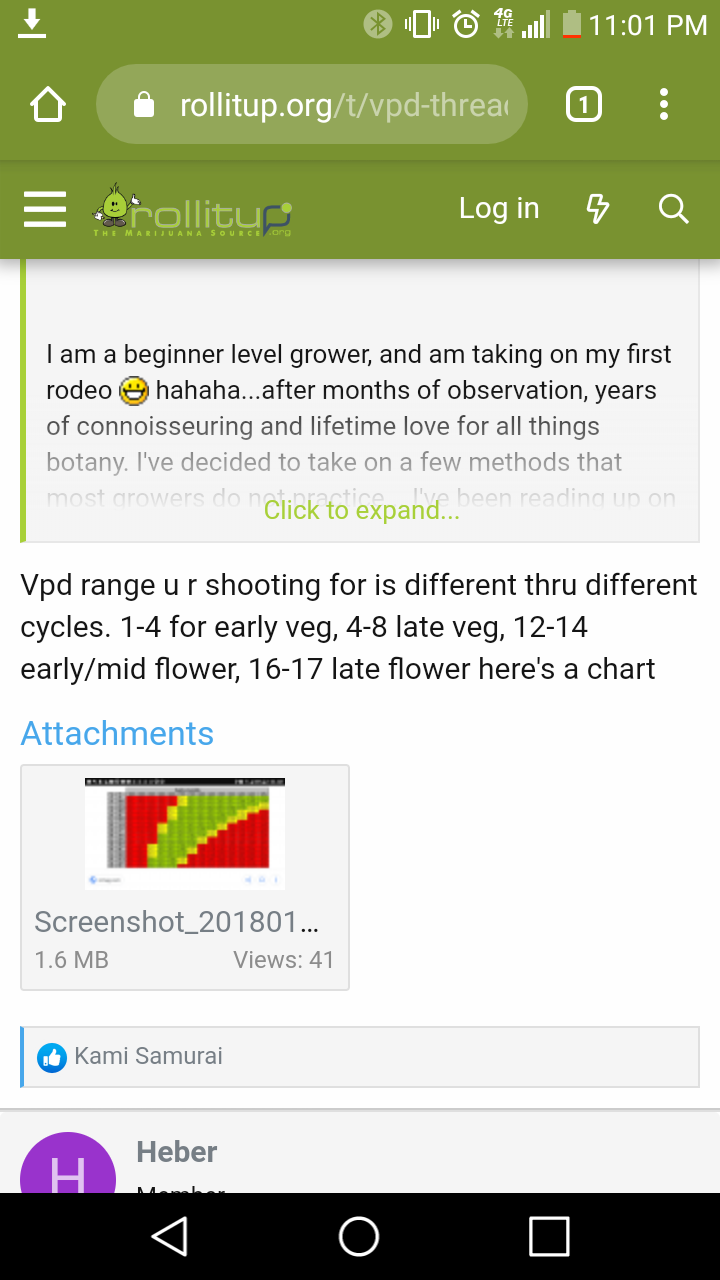This screenshot has width=720, height=1280.
Task: Go to the browser home page
Action: [x=48, y=105]
